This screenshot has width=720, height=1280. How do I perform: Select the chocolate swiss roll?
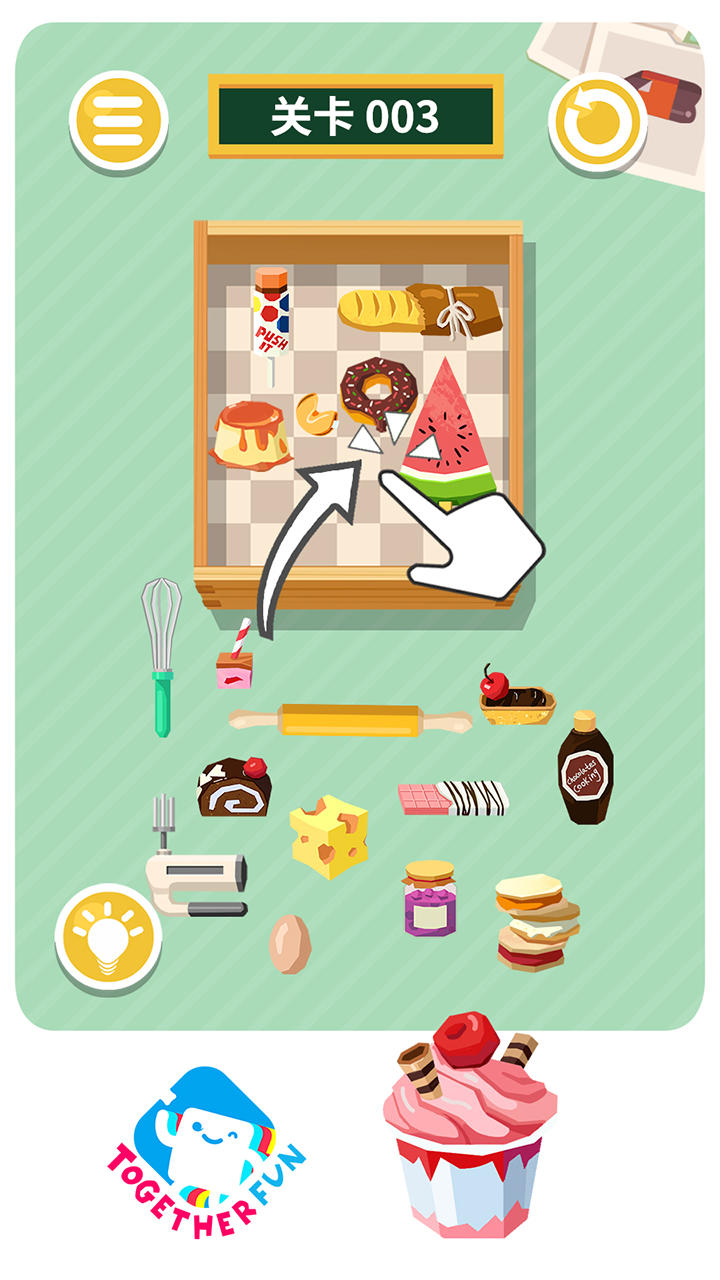click(235, 790)
